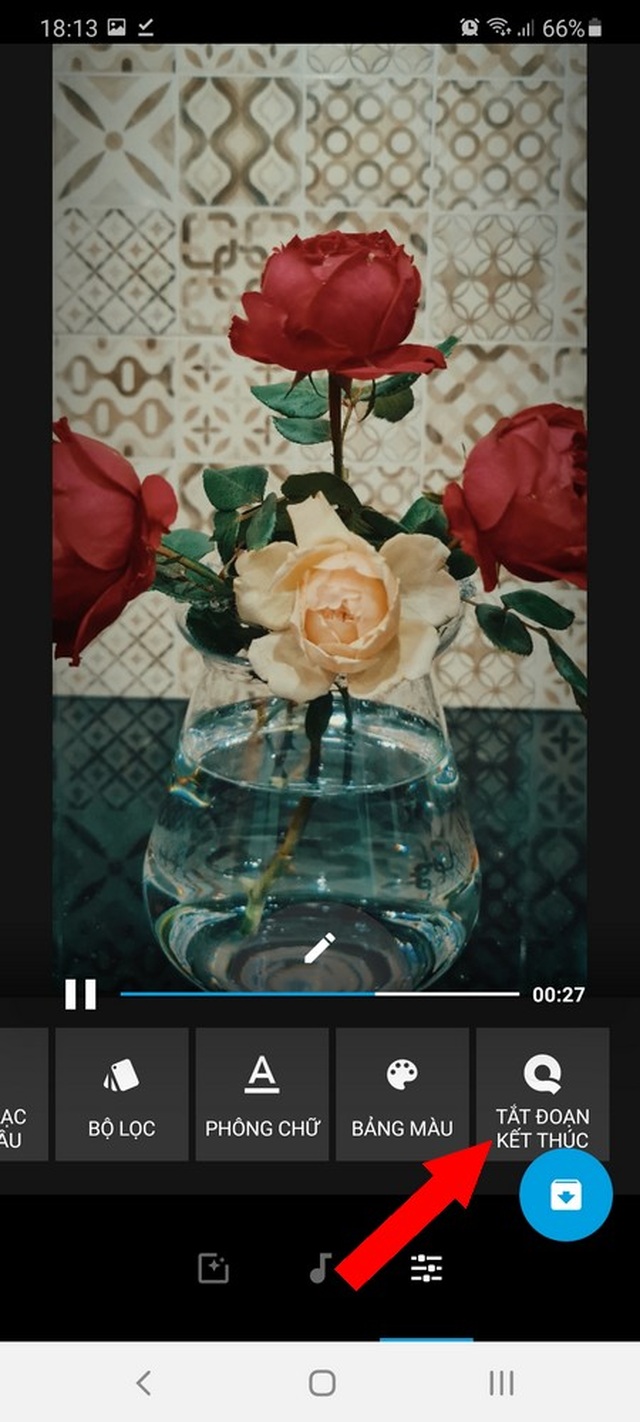The image size is (640, 1422).
Task: Open the Phông chữ font option
Action: (262, 1095)
